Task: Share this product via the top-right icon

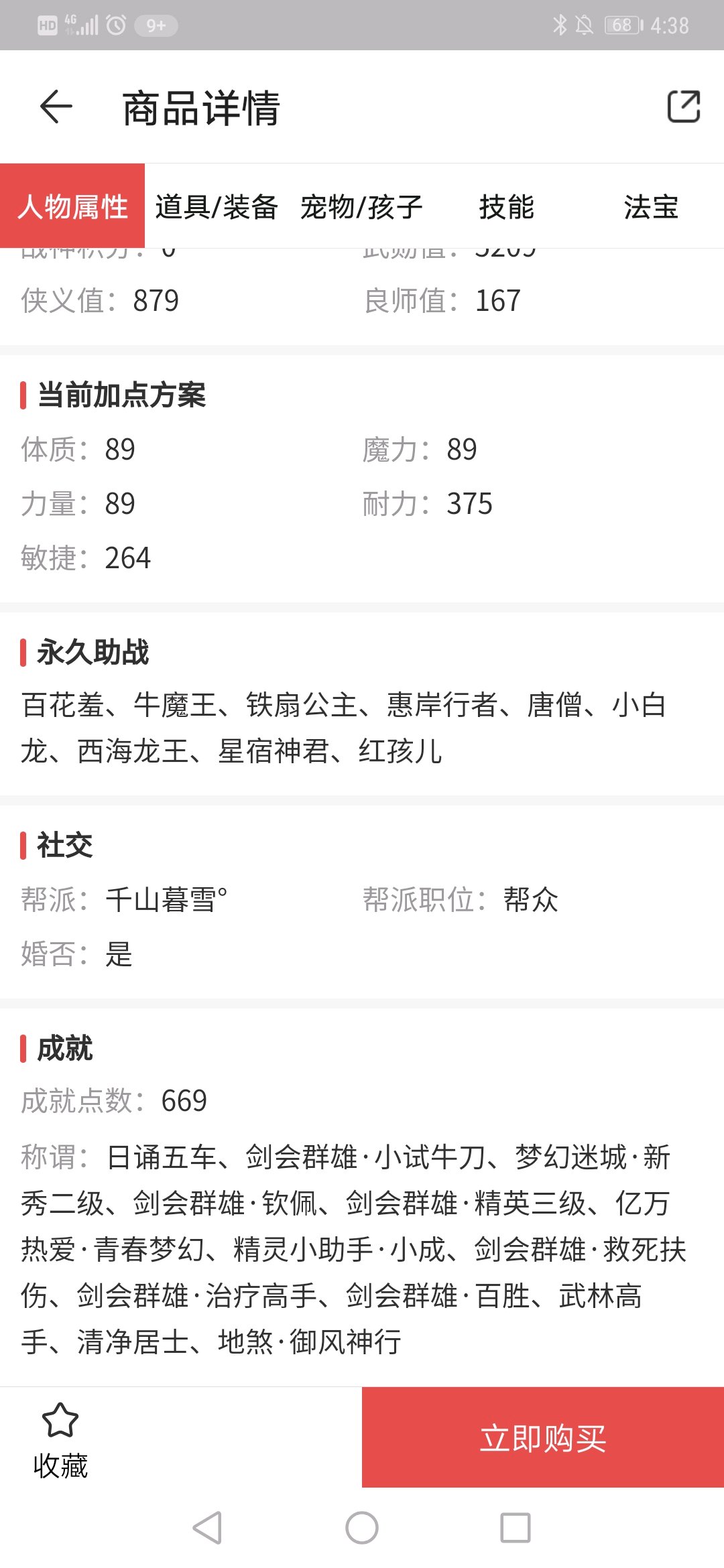Action: coord(684,107)
